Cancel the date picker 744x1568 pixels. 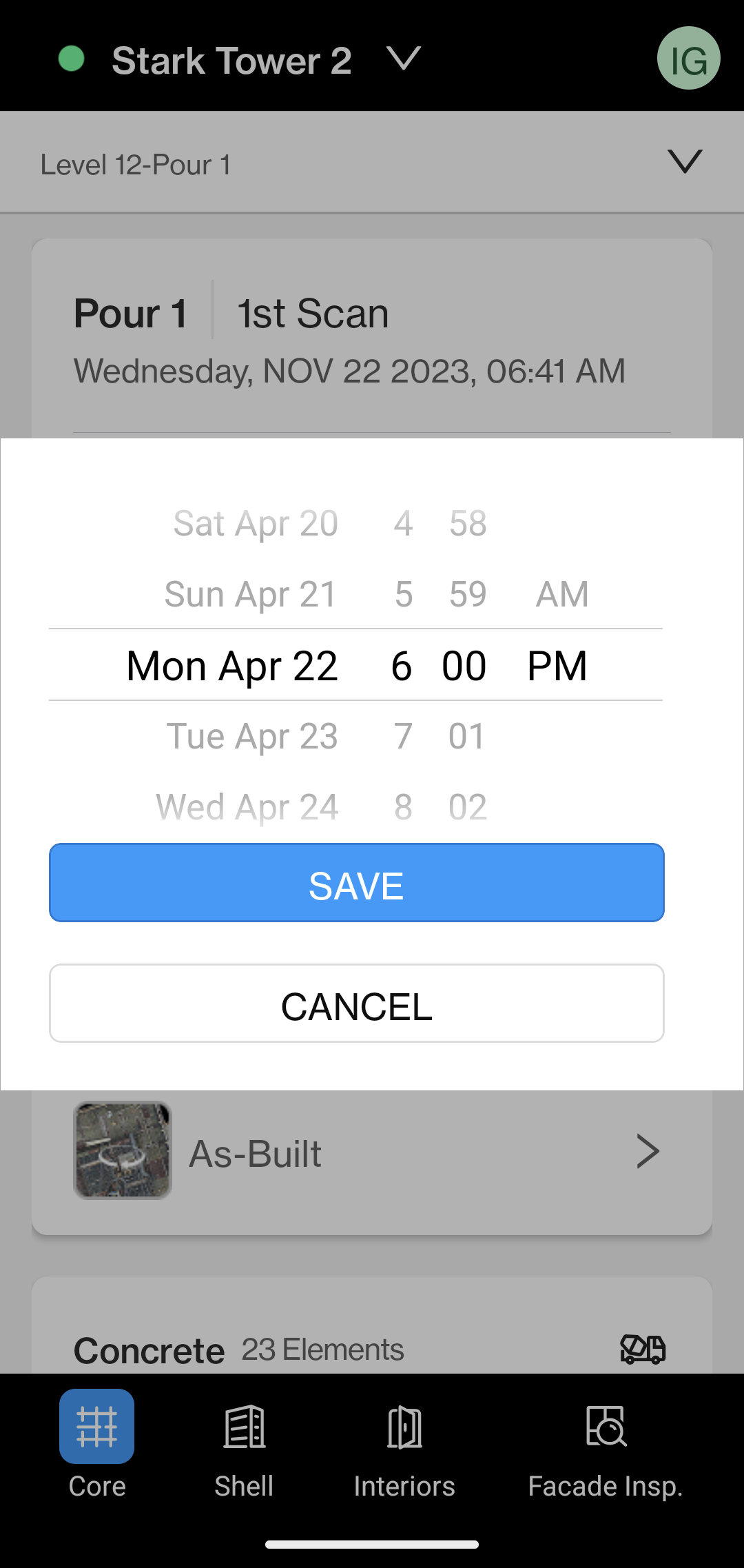click(357, 1003)
